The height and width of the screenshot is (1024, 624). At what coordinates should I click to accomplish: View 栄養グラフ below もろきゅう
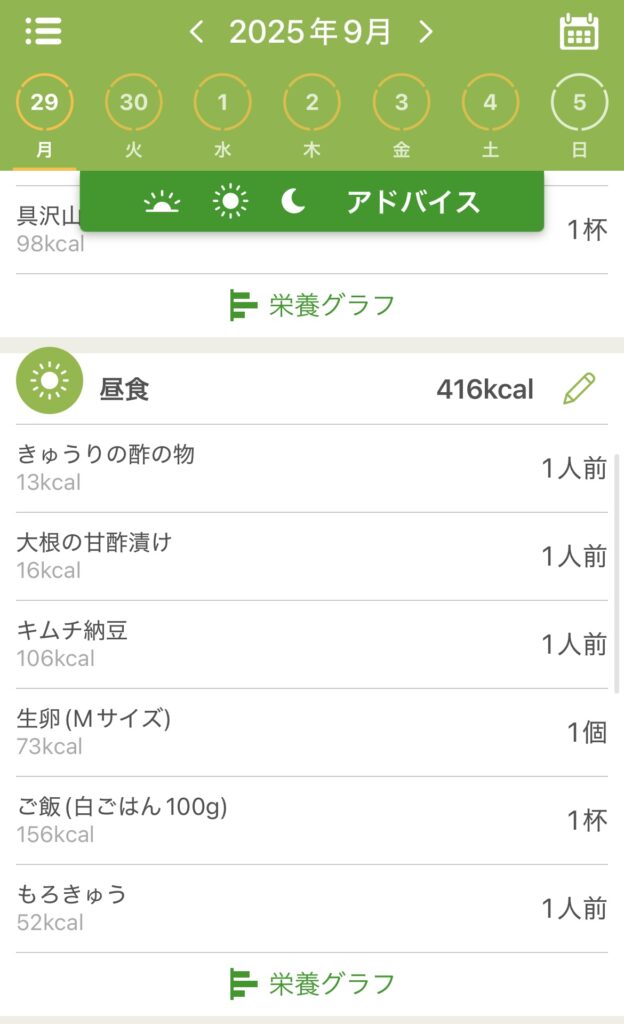(312, 983)
